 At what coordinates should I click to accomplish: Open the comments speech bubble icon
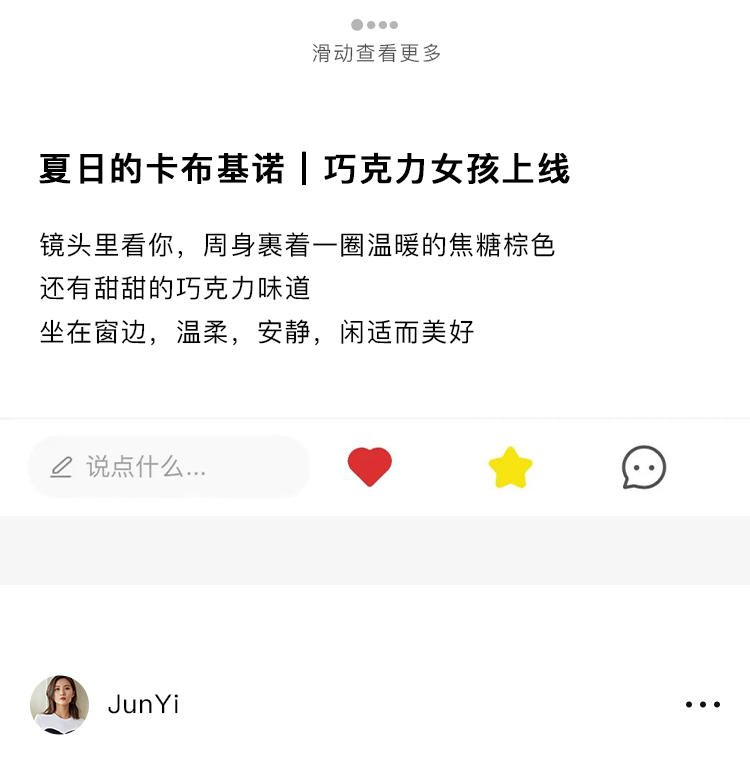tap(644, 467)
